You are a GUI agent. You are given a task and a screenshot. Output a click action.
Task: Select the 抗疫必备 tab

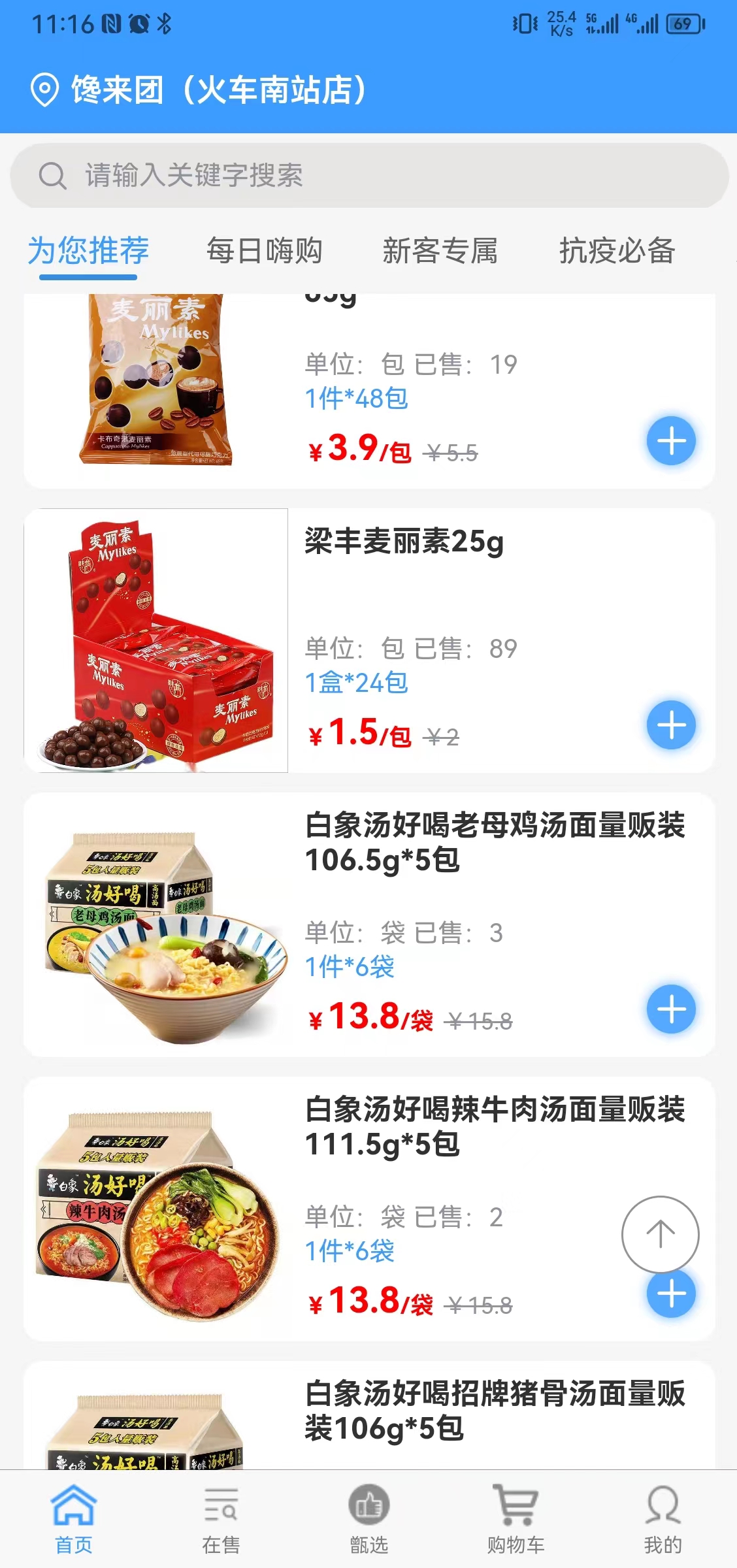(x=616, y=251)
